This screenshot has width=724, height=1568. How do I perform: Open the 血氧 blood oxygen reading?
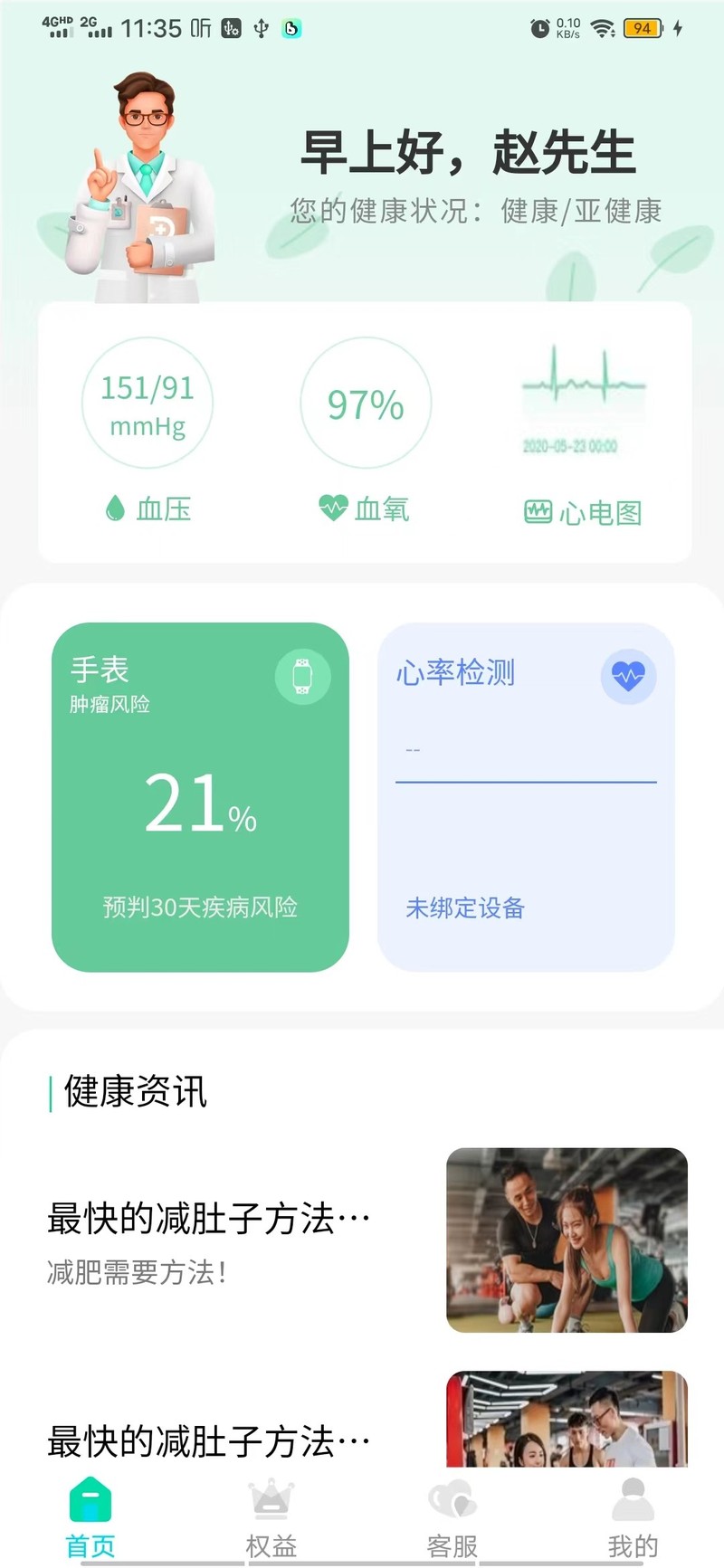pos(365,404)
